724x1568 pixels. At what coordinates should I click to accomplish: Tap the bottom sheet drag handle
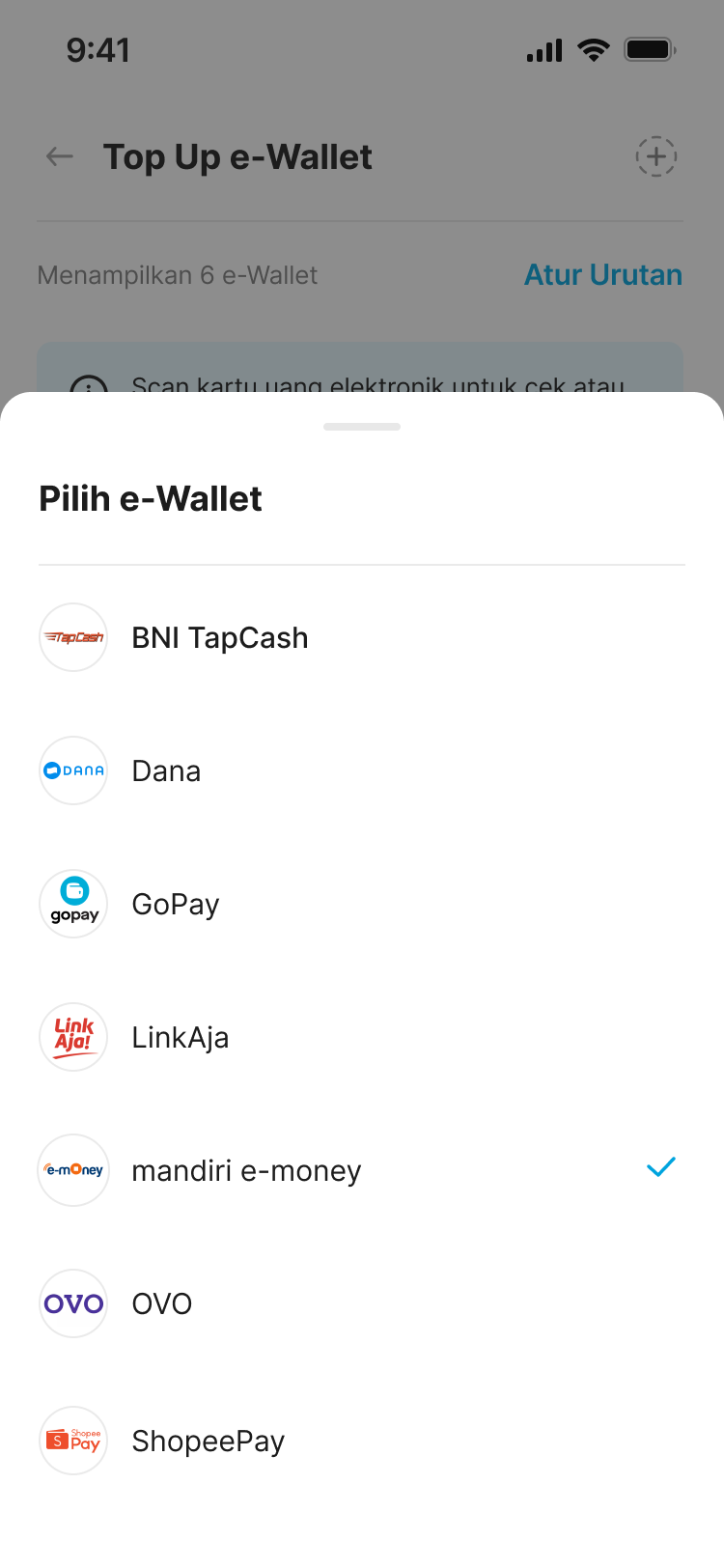click(362, 427)
